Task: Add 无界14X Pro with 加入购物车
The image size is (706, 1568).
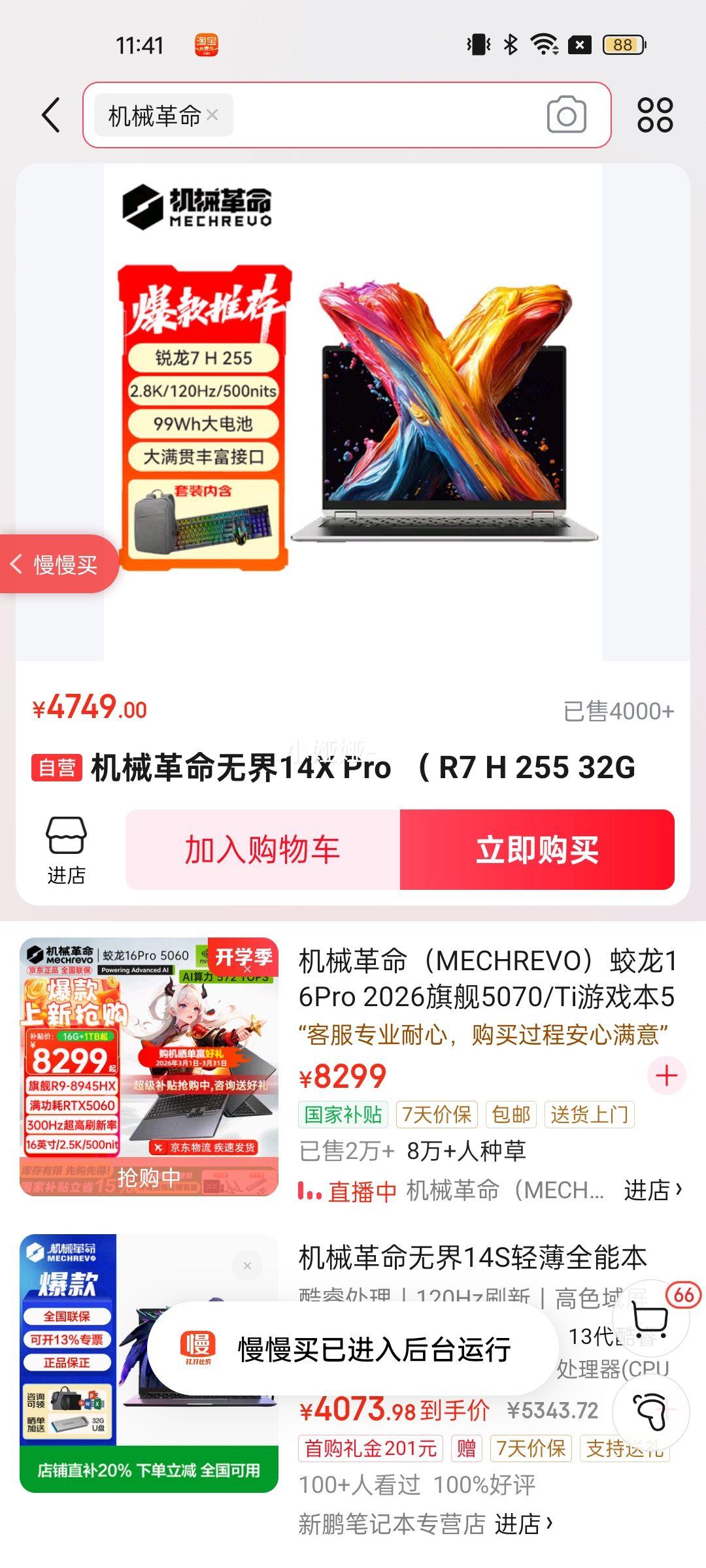Action: [x=263, y=850]
